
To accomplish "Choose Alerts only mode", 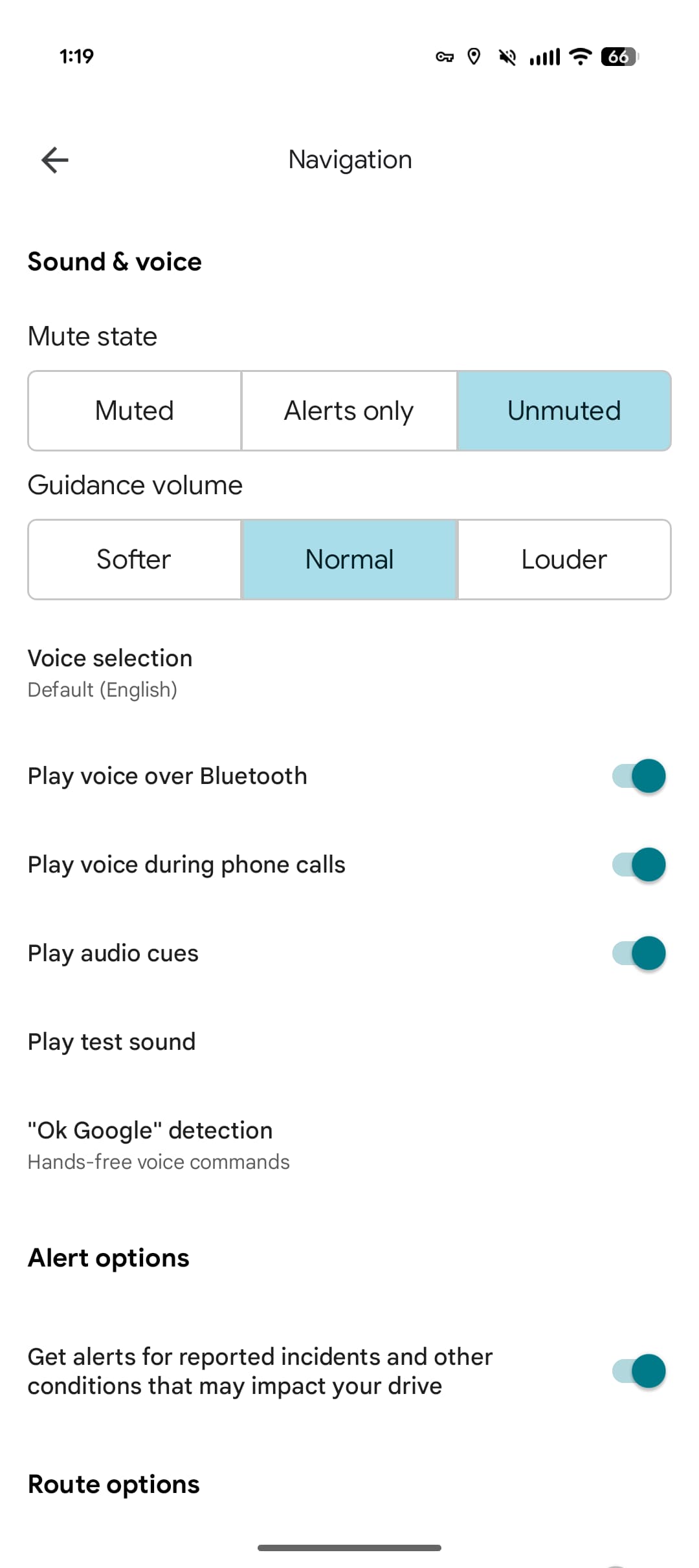I will coord(349,410).
